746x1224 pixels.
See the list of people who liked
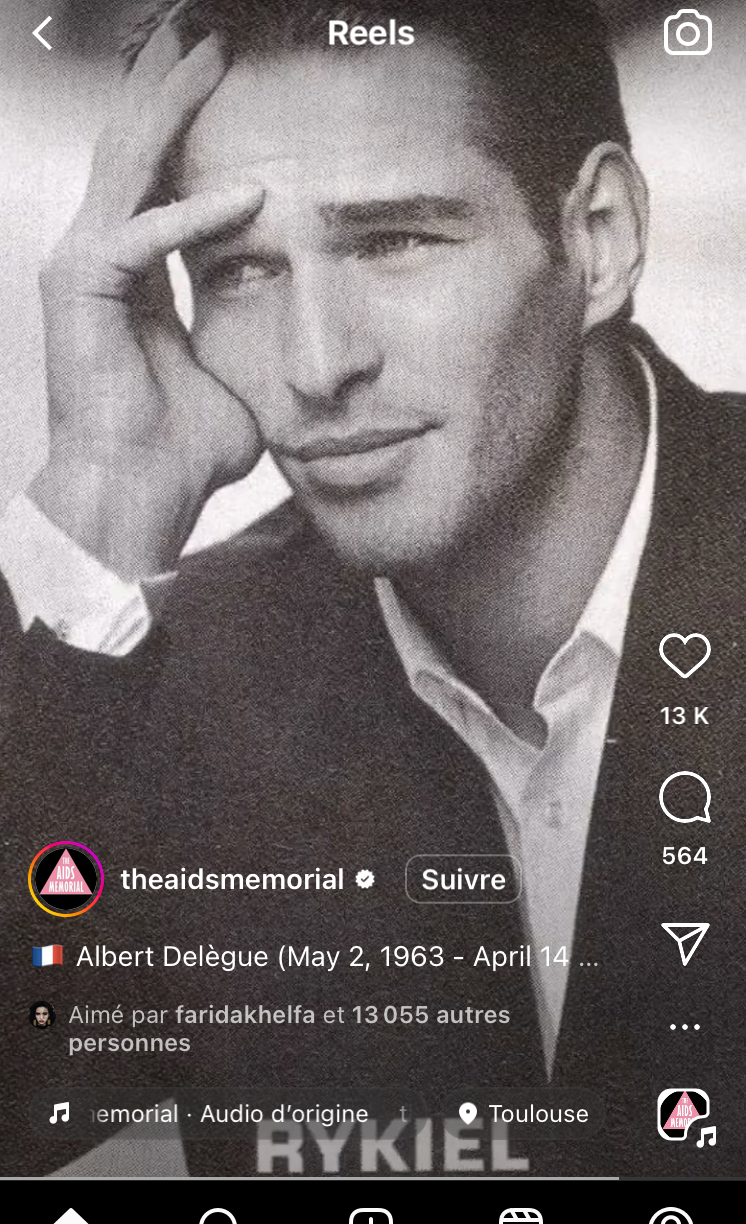[290, 1029]
